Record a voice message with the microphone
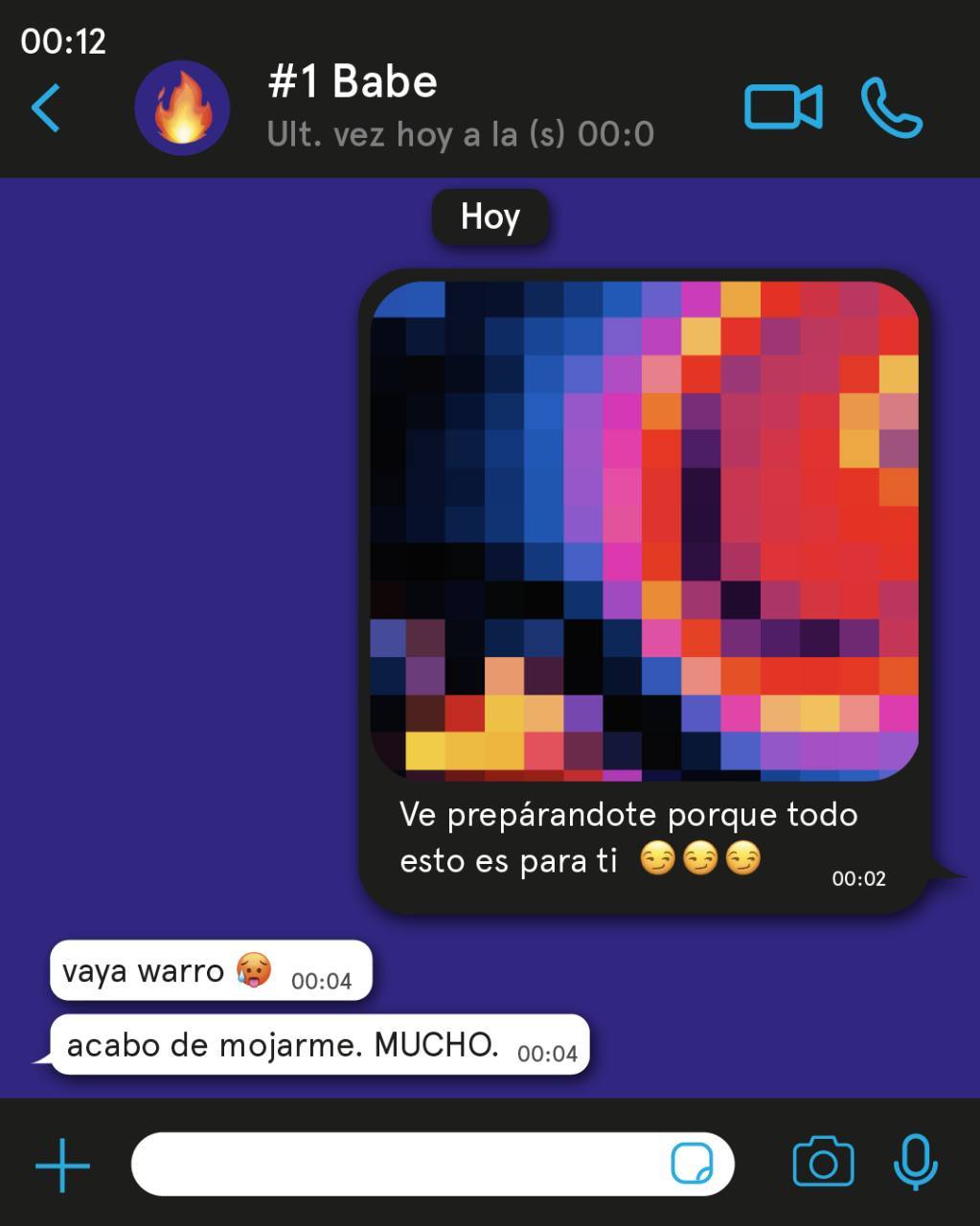980x1226 pixels. [915, 1162]
